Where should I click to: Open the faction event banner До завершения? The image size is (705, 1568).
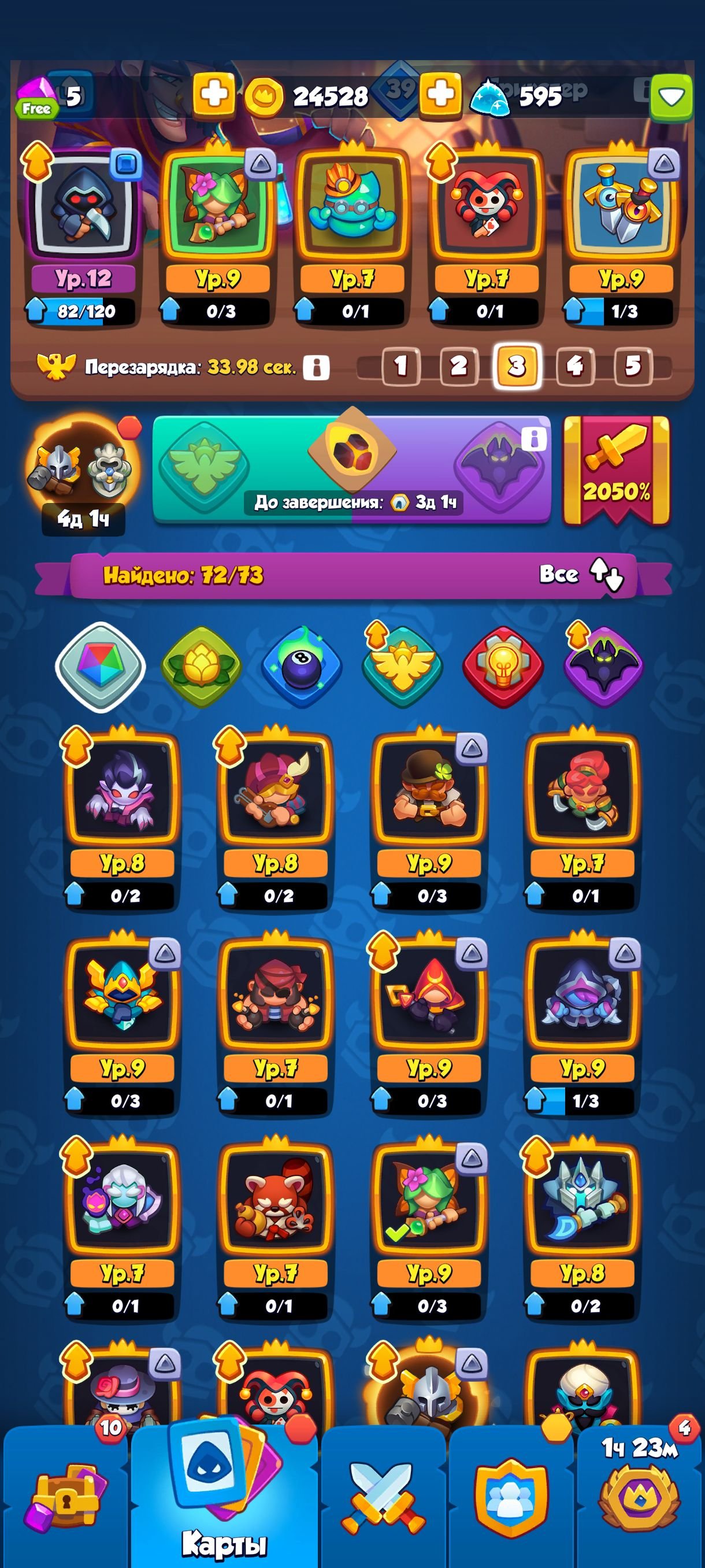click(x=351, y=469)
